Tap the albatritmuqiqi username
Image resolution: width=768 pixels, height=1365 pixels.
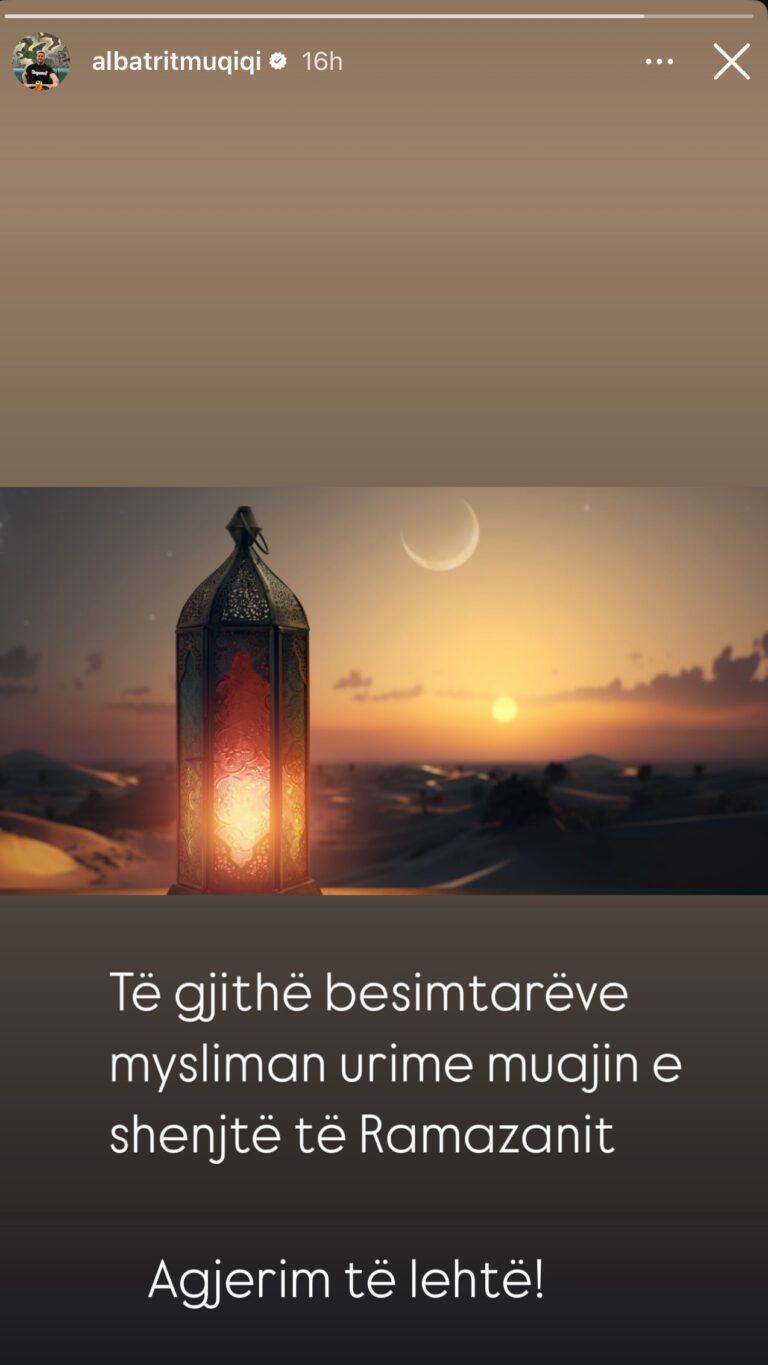point(176,61)
